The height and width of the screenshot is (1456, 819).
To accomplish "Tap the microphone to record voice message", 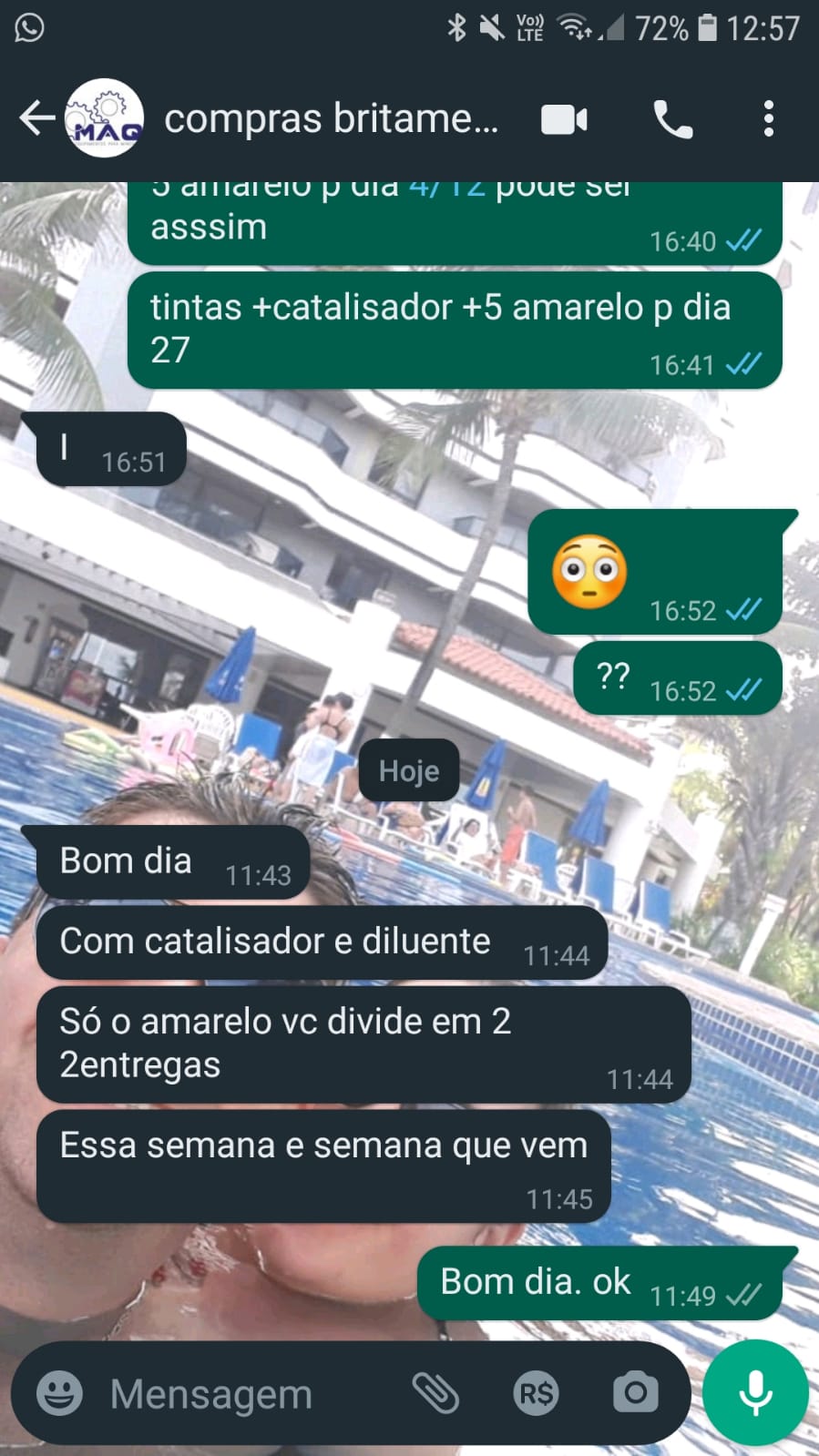I will coord(755,1393).
